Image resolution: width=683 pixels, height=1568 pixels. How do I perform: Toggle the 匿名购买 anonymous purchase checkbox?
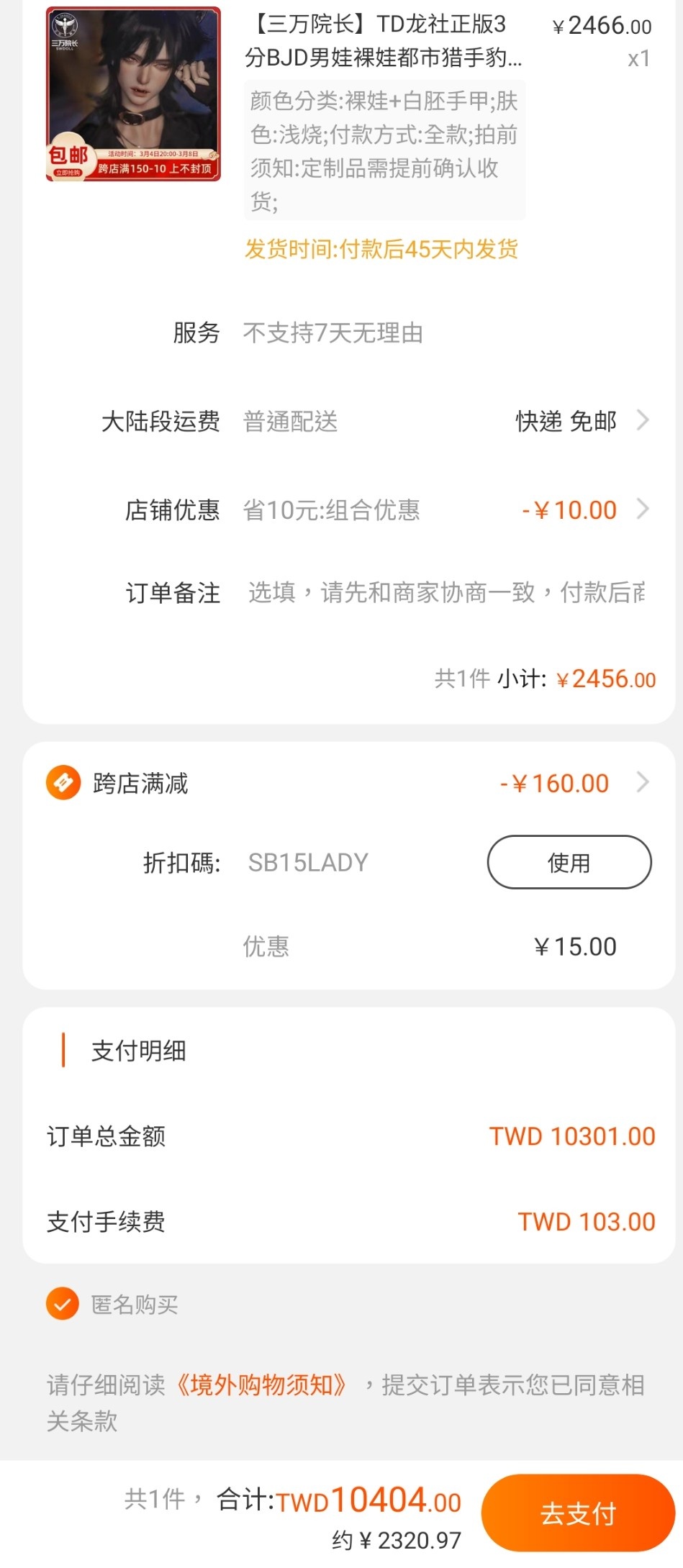tap(63, 1304)
